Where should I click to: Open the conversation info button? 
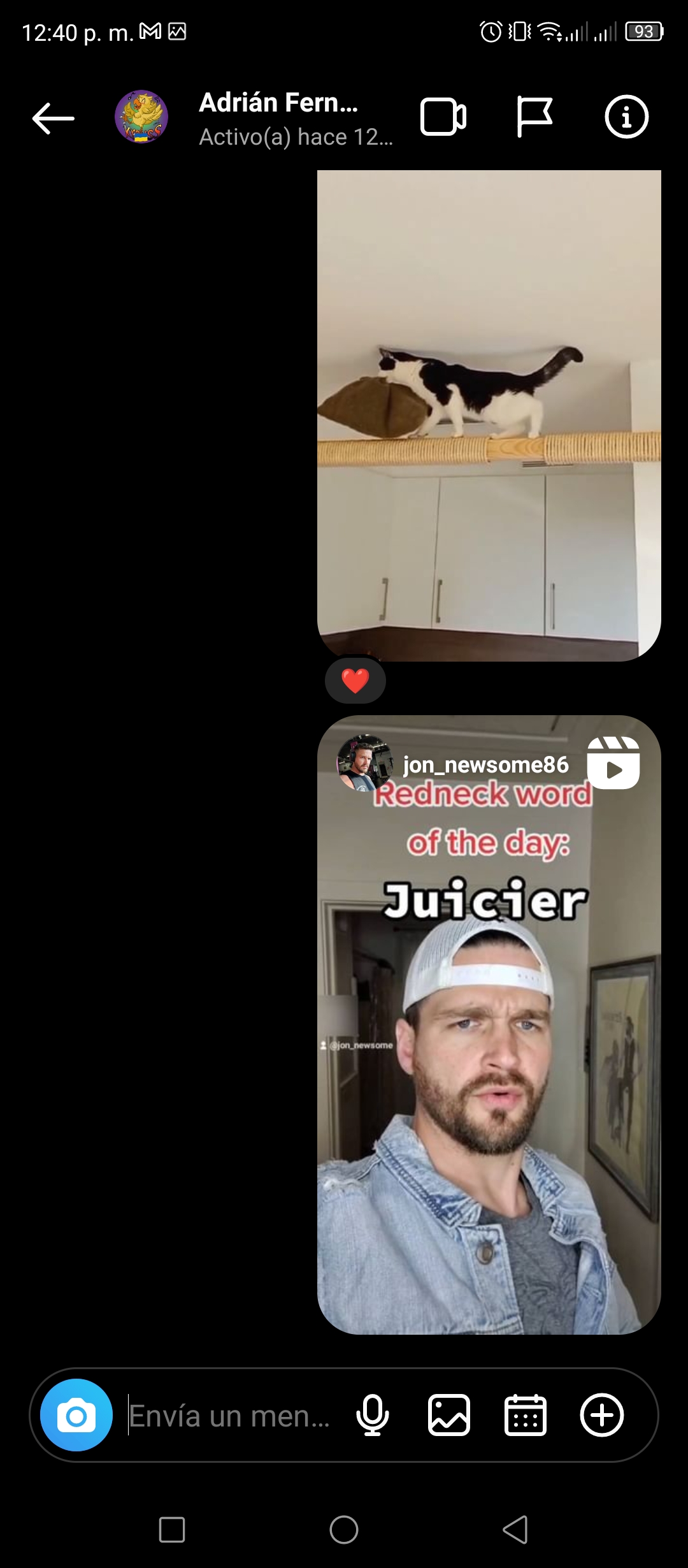626,117
